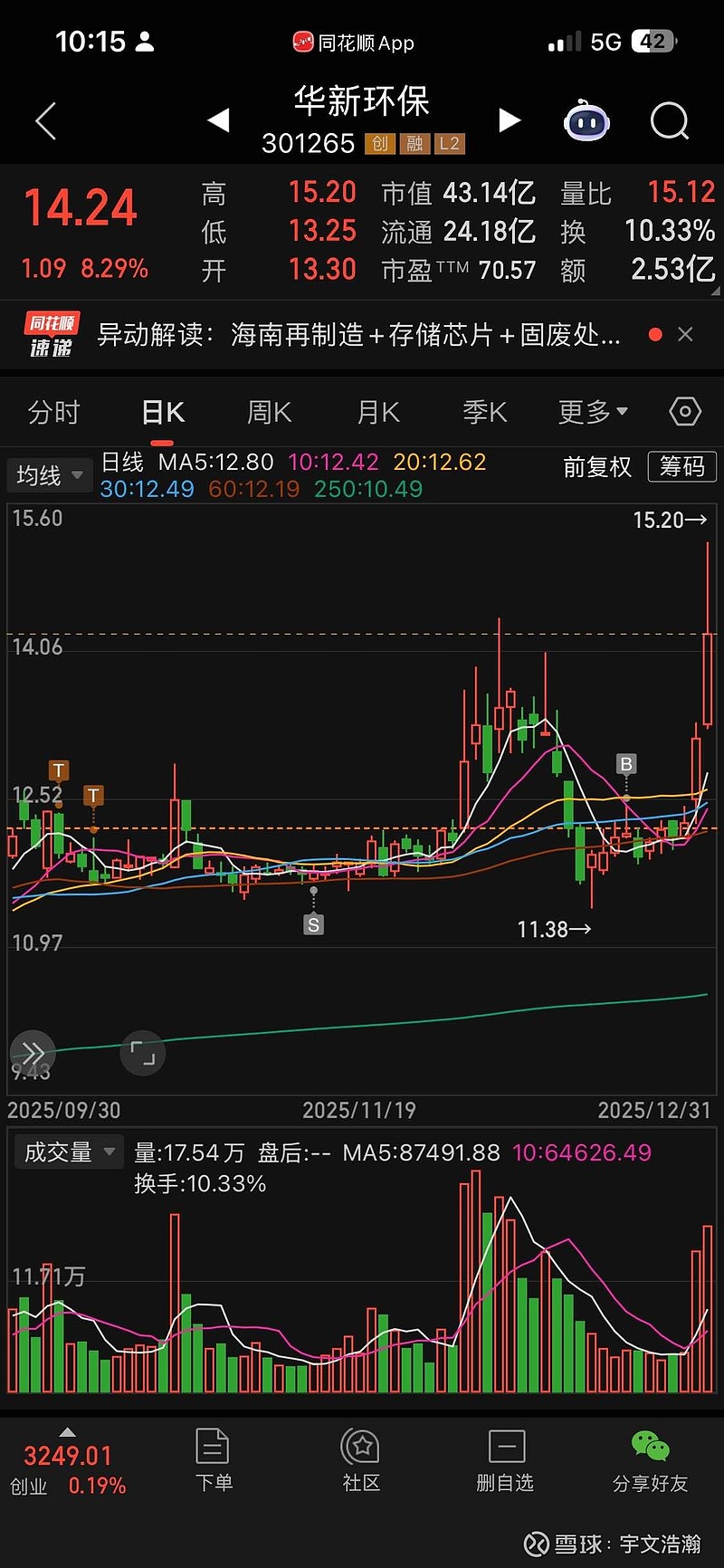724x1568 pixels.
Task: Open the chart settings gear icon
Action: click(x=685, y=412)
